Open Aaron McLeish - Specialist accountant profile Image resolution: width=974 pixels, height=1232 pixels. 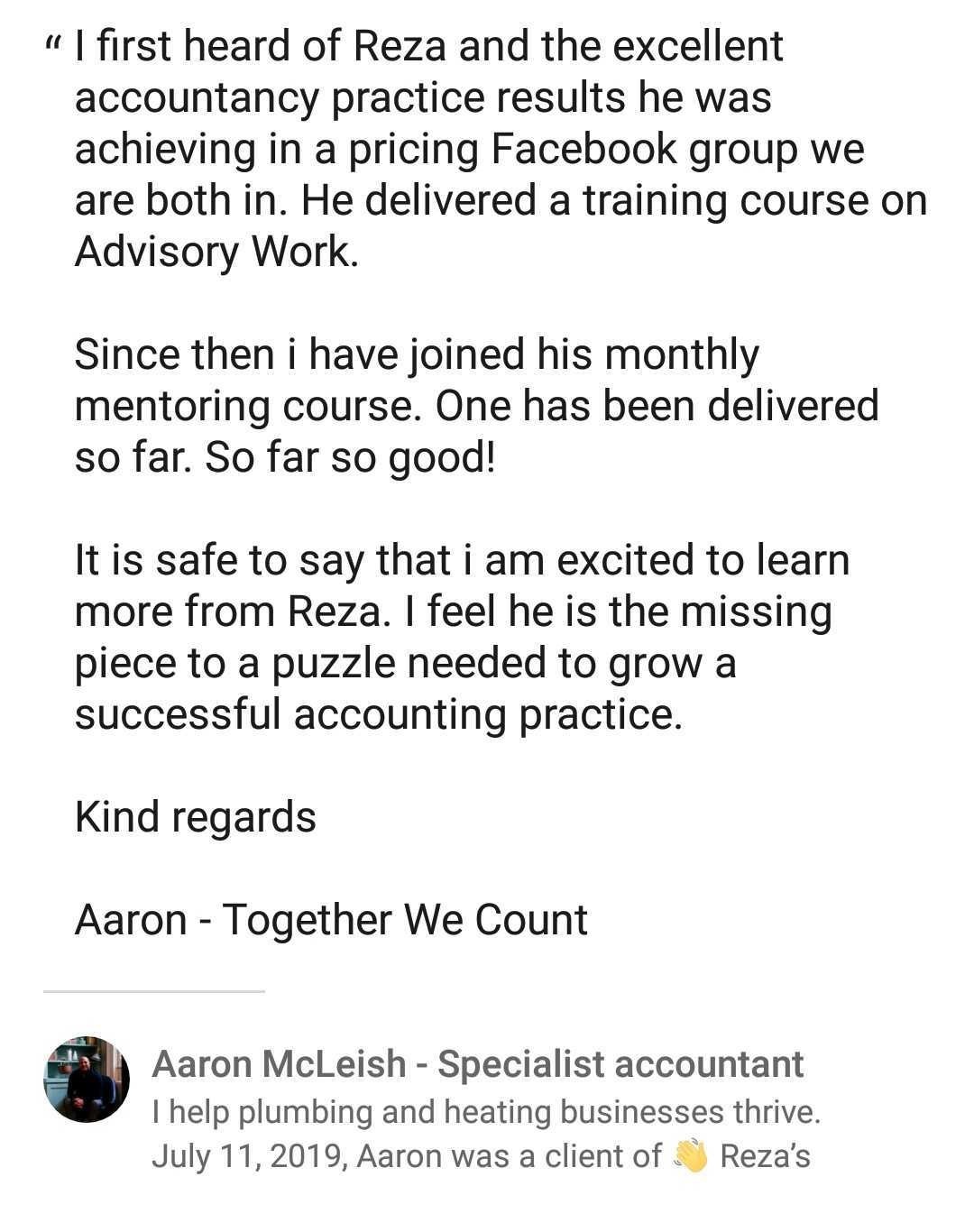pyautogui.click(x=477, y=1064)
